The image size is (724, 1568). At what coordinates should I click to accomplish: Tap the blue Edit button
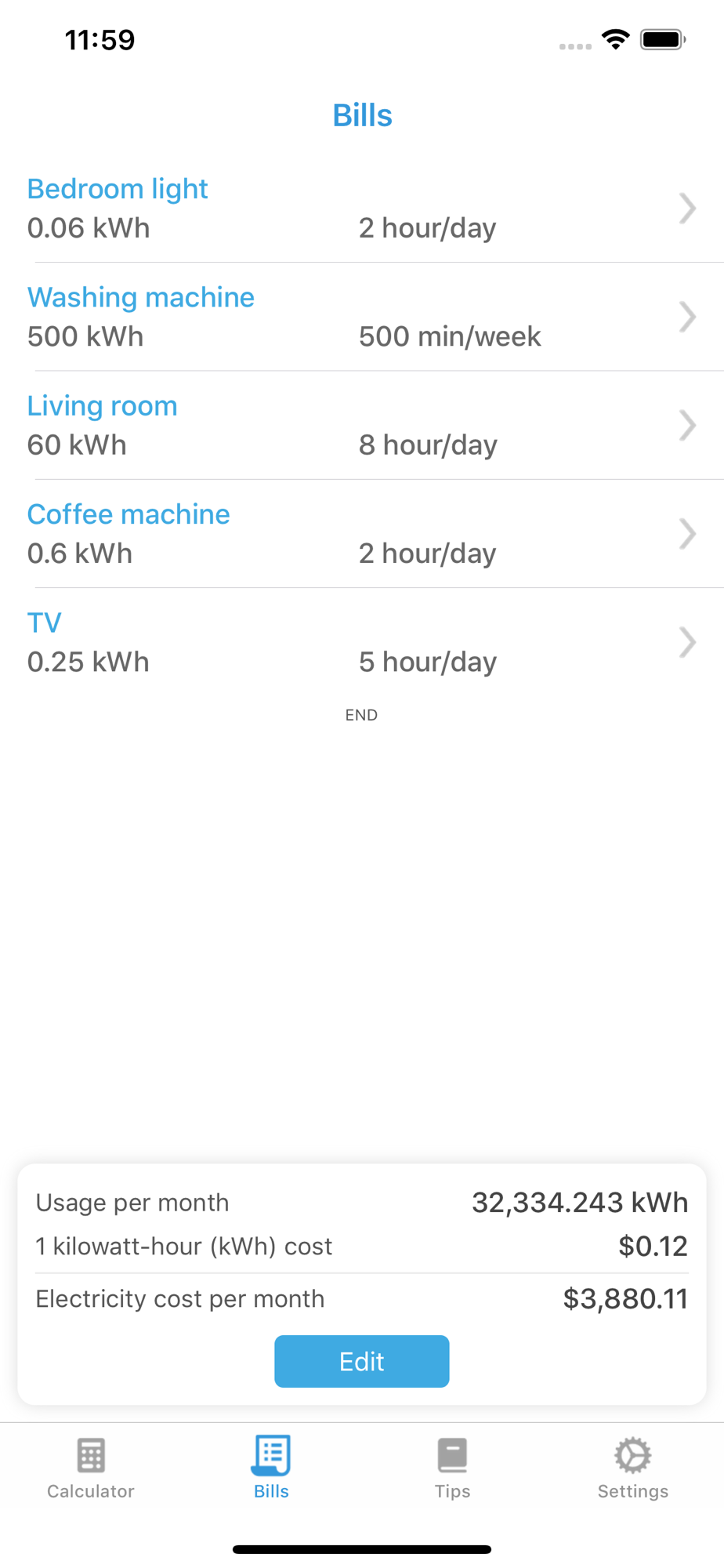point(362,1361)
